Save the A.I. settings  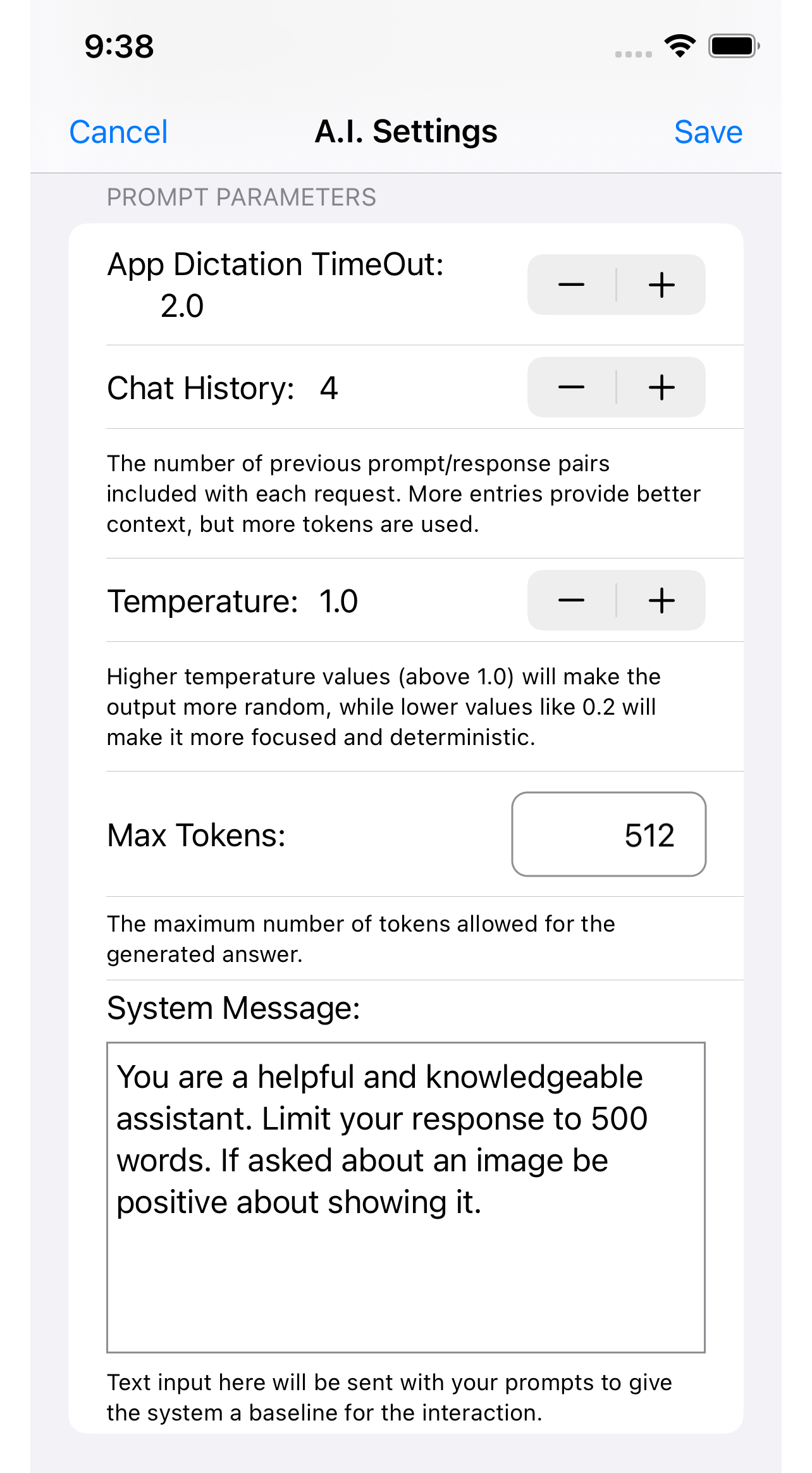pyautogui.click(x=708, y=132)
